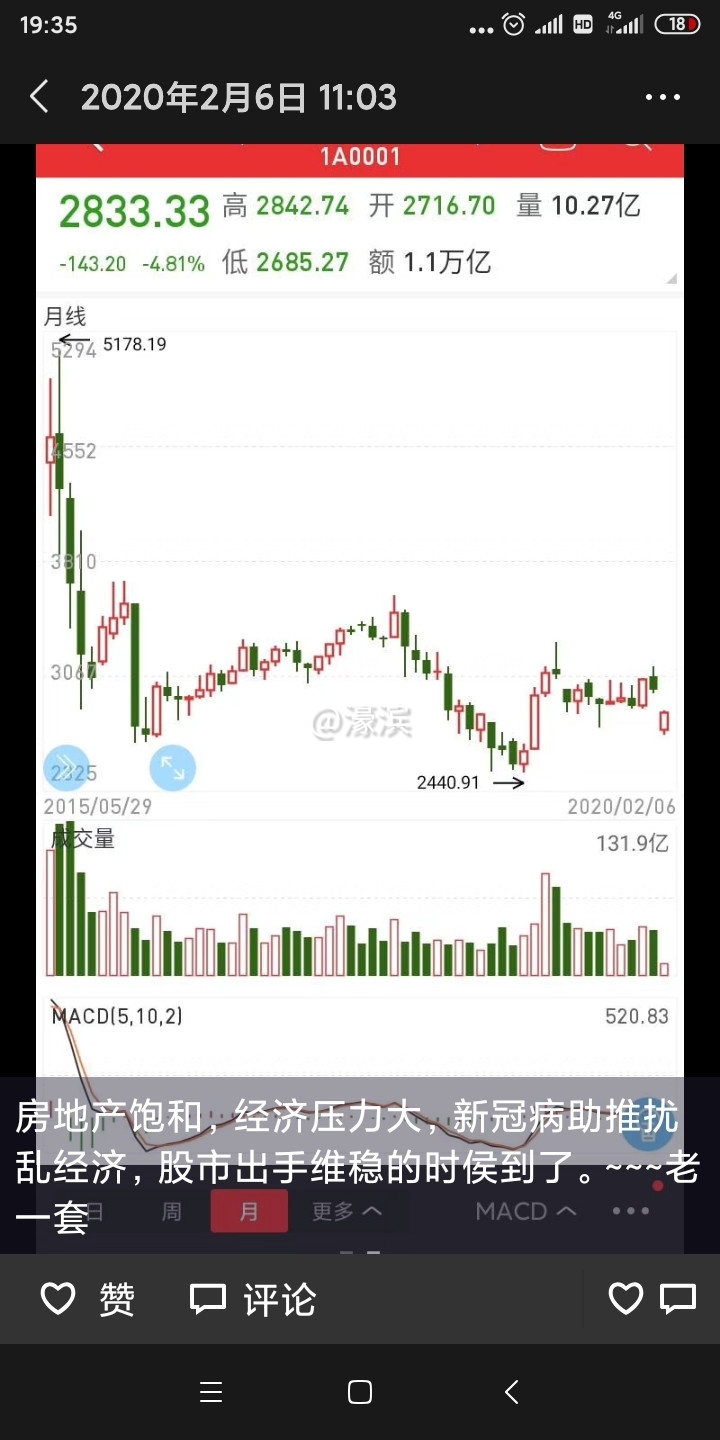Open the three-dot overflow menu
The image size is (720, 1440).
662,97
